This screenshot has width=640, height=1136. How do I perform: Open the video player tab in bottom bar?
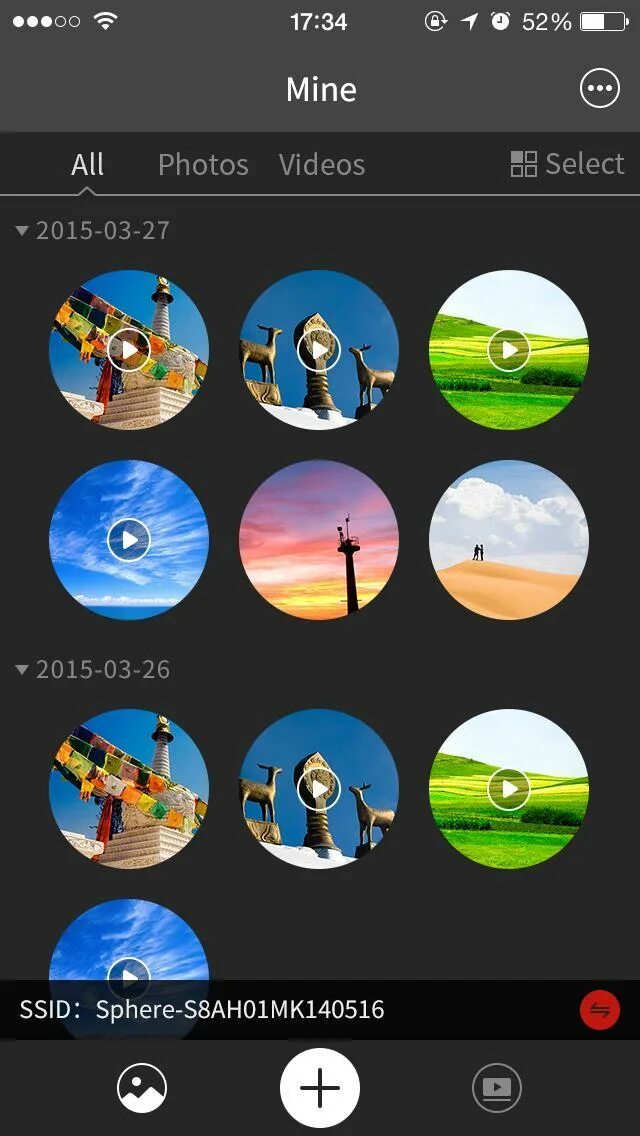pyautogui.click(x=497, y=1088)
